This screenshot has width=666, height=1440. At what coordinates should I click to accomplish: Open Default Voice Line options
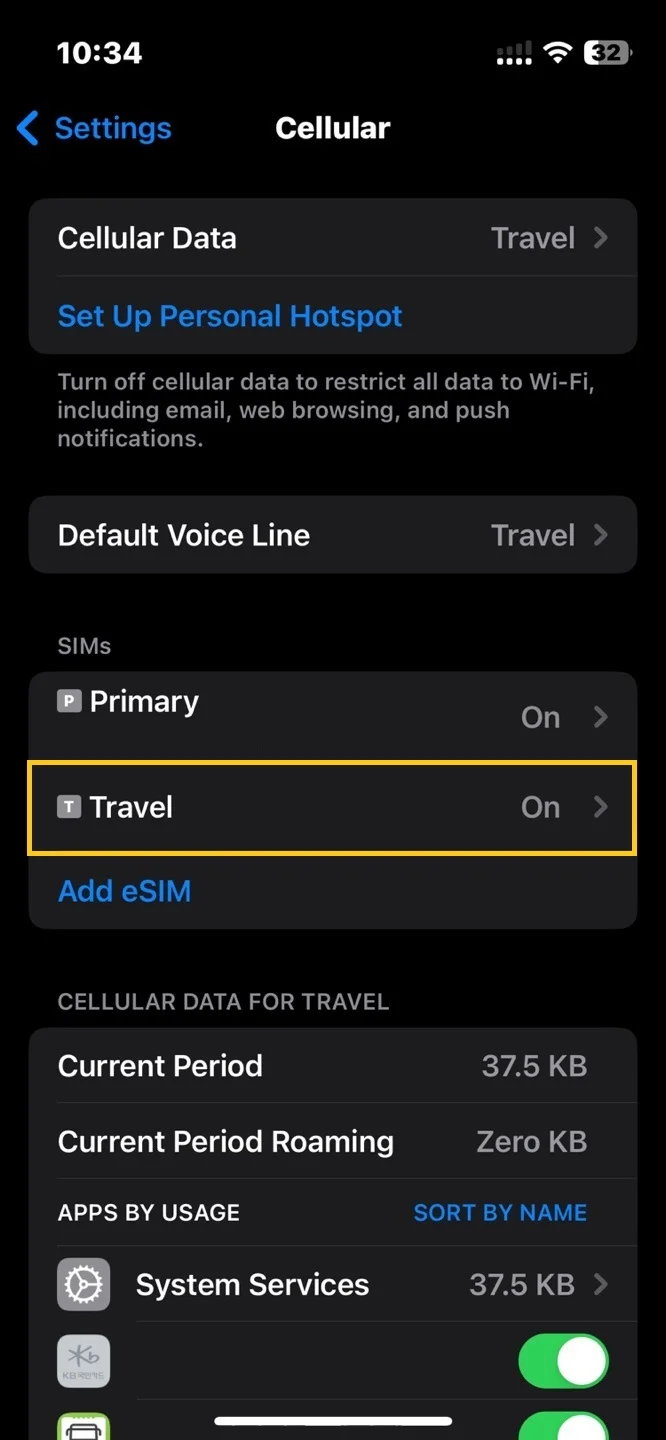(x=332, y=535)
